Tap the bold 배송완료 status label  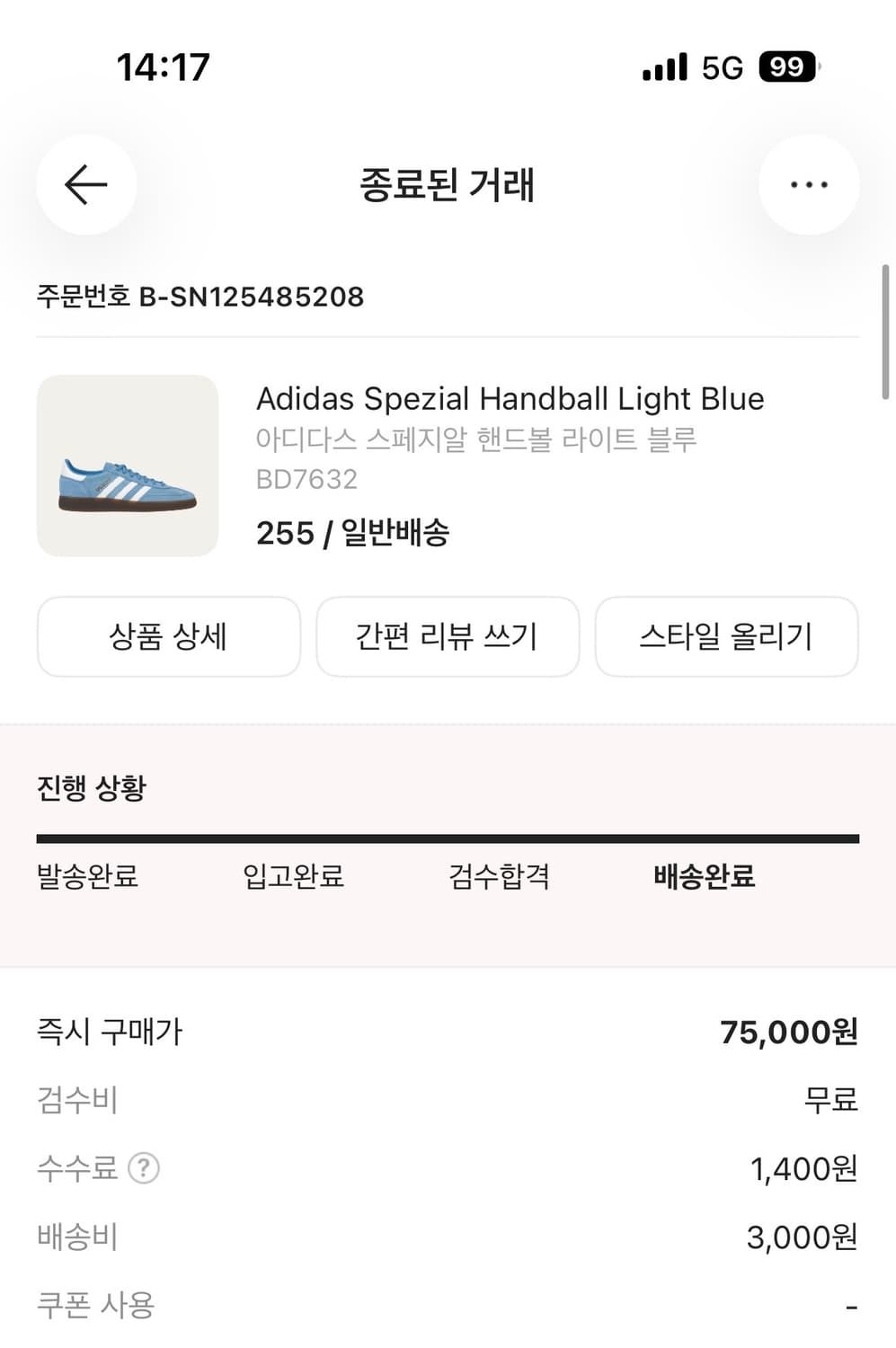point(705,878)
